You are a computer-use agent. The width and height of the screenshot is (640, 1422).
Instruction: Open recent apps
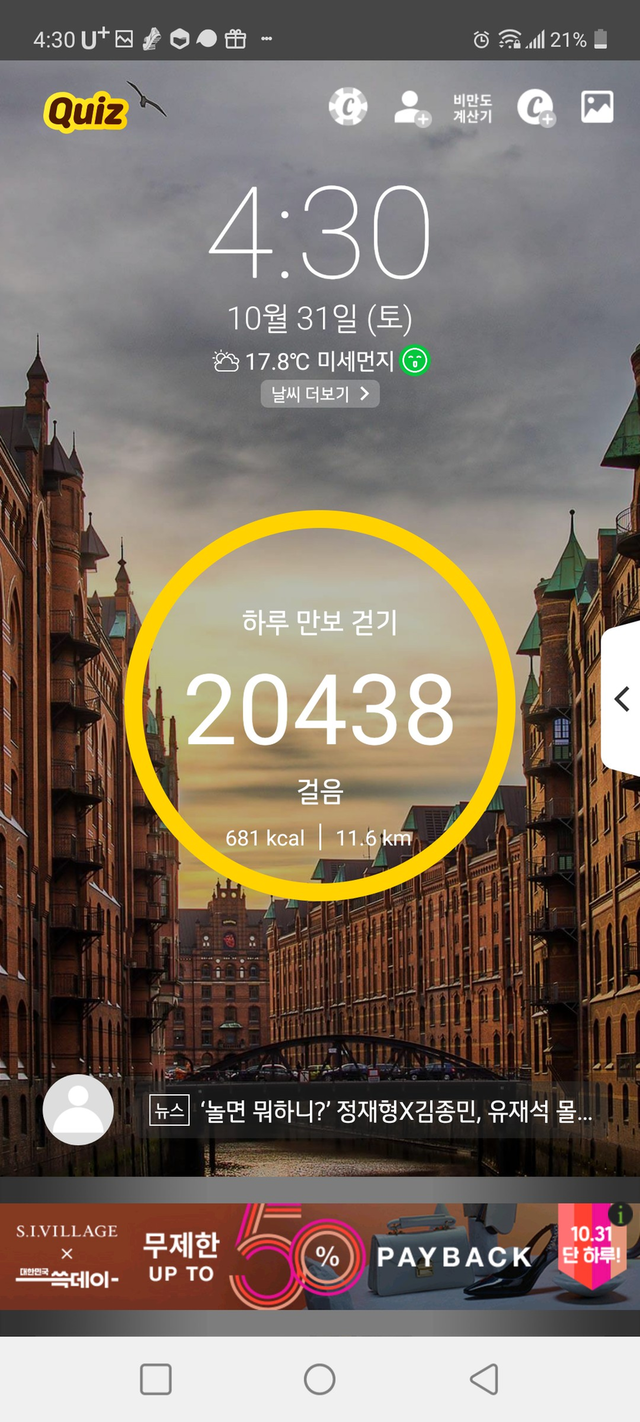pyautogui.click(x=156, y=1379)
